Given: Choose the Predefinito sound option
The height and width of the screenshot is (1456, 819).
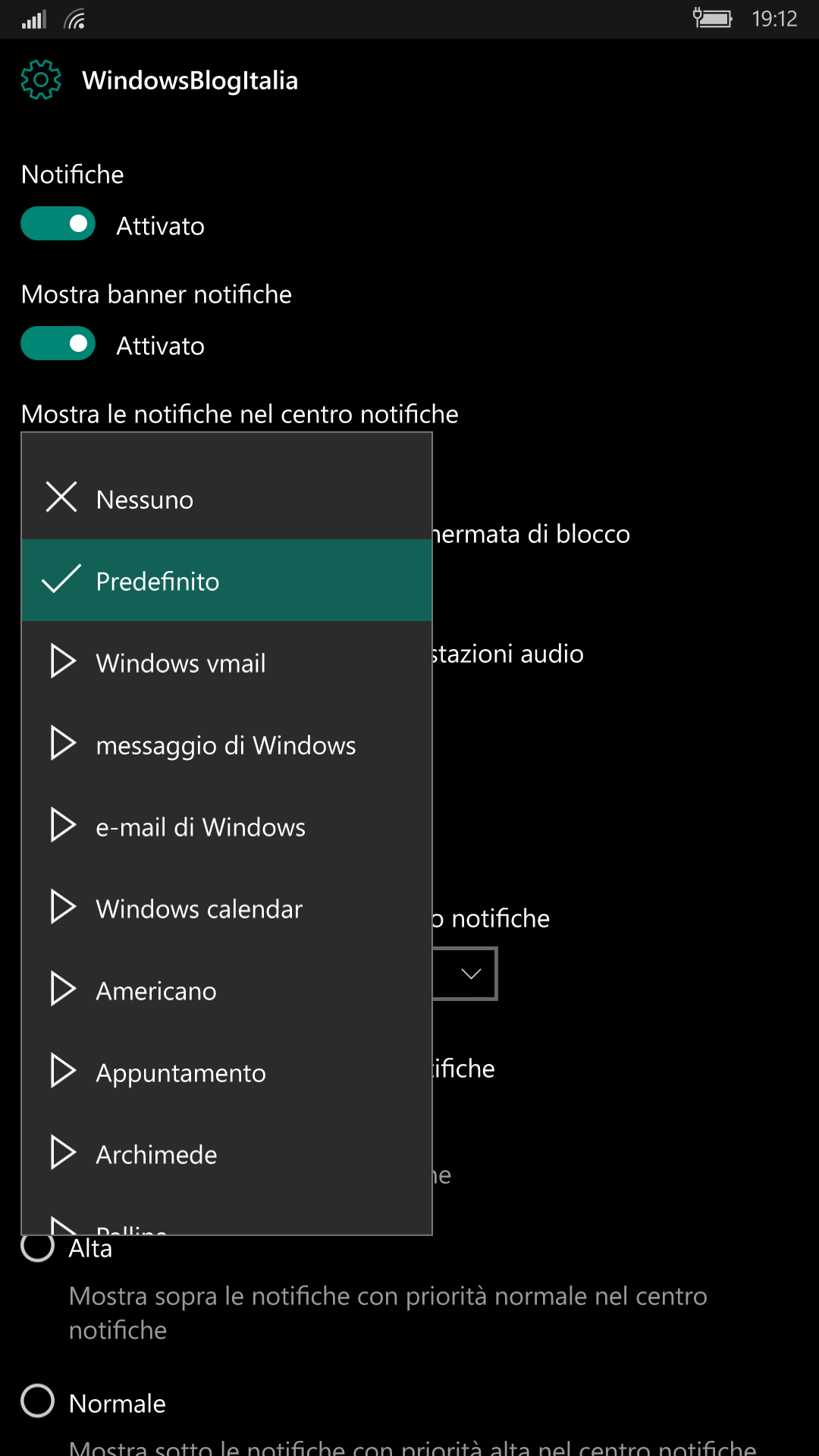Looking at the screenshot, I should (227, 581).
